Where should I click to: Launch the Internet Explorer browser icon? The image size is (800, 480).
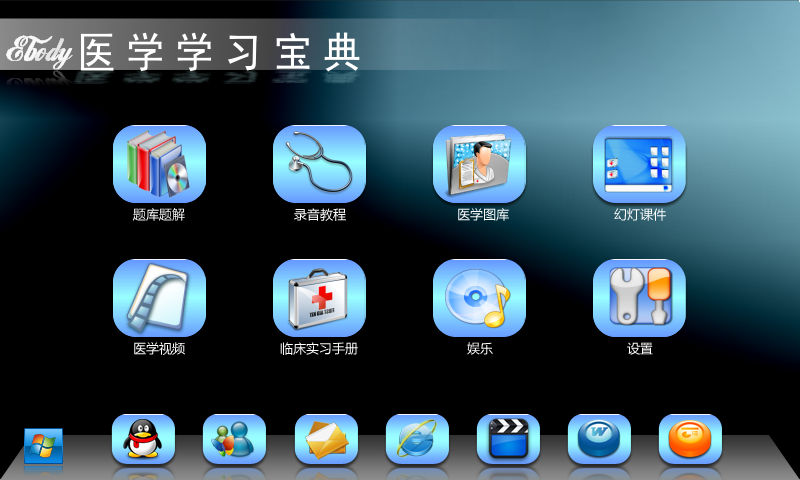(x=417, y=439)
